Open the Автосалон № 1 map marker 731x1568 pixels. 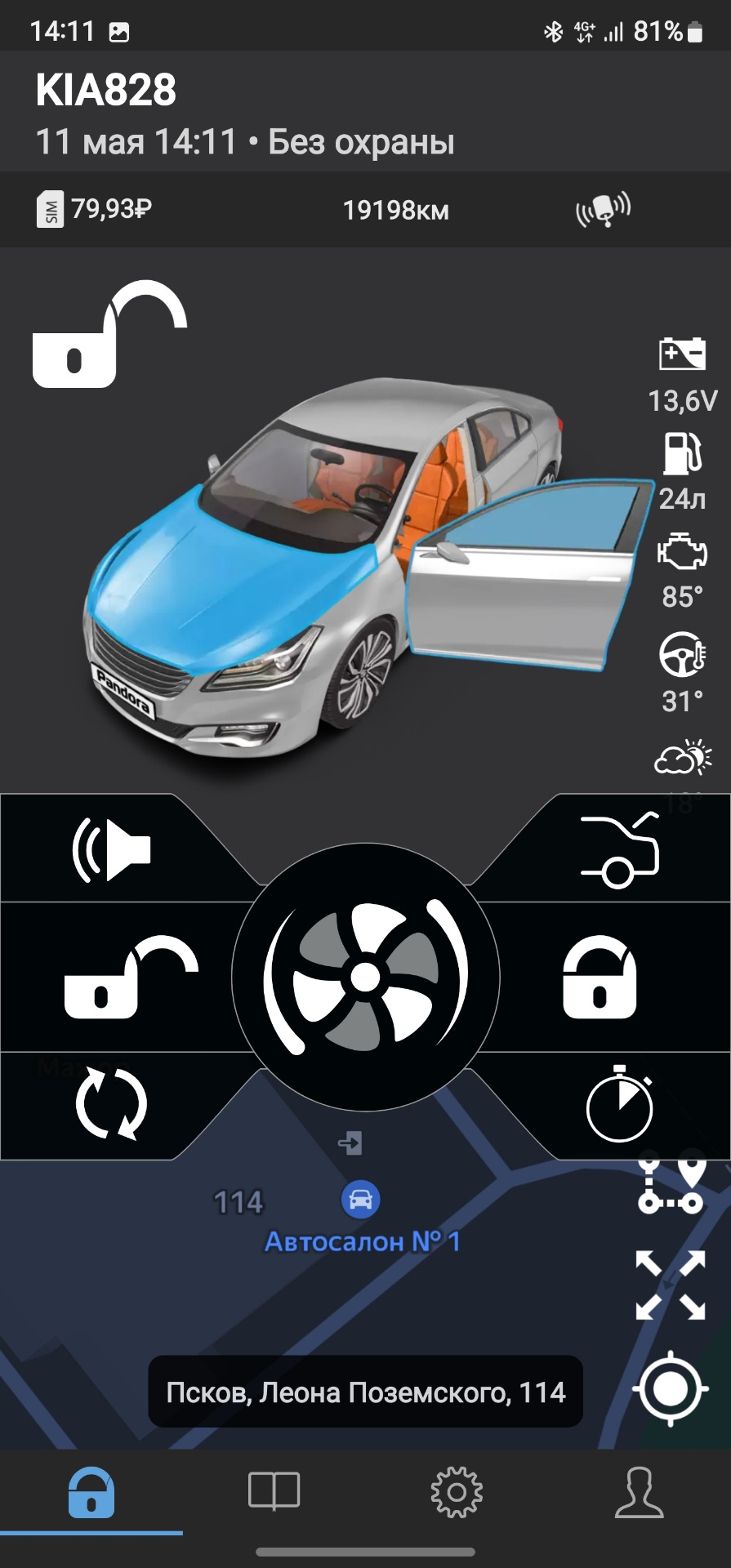[360, 1200]
